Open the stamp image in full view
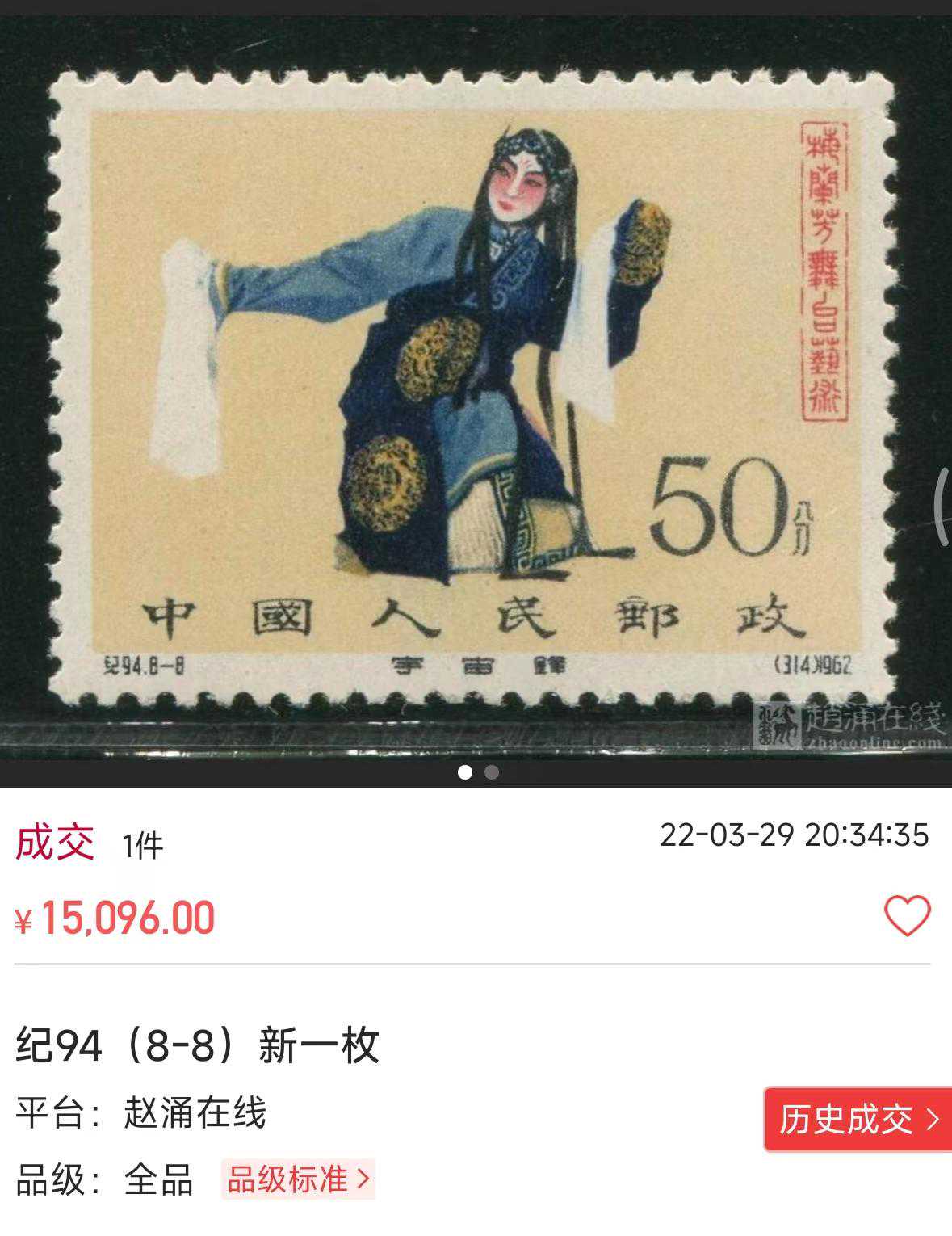952x1236 pixels. coord(475,388)
